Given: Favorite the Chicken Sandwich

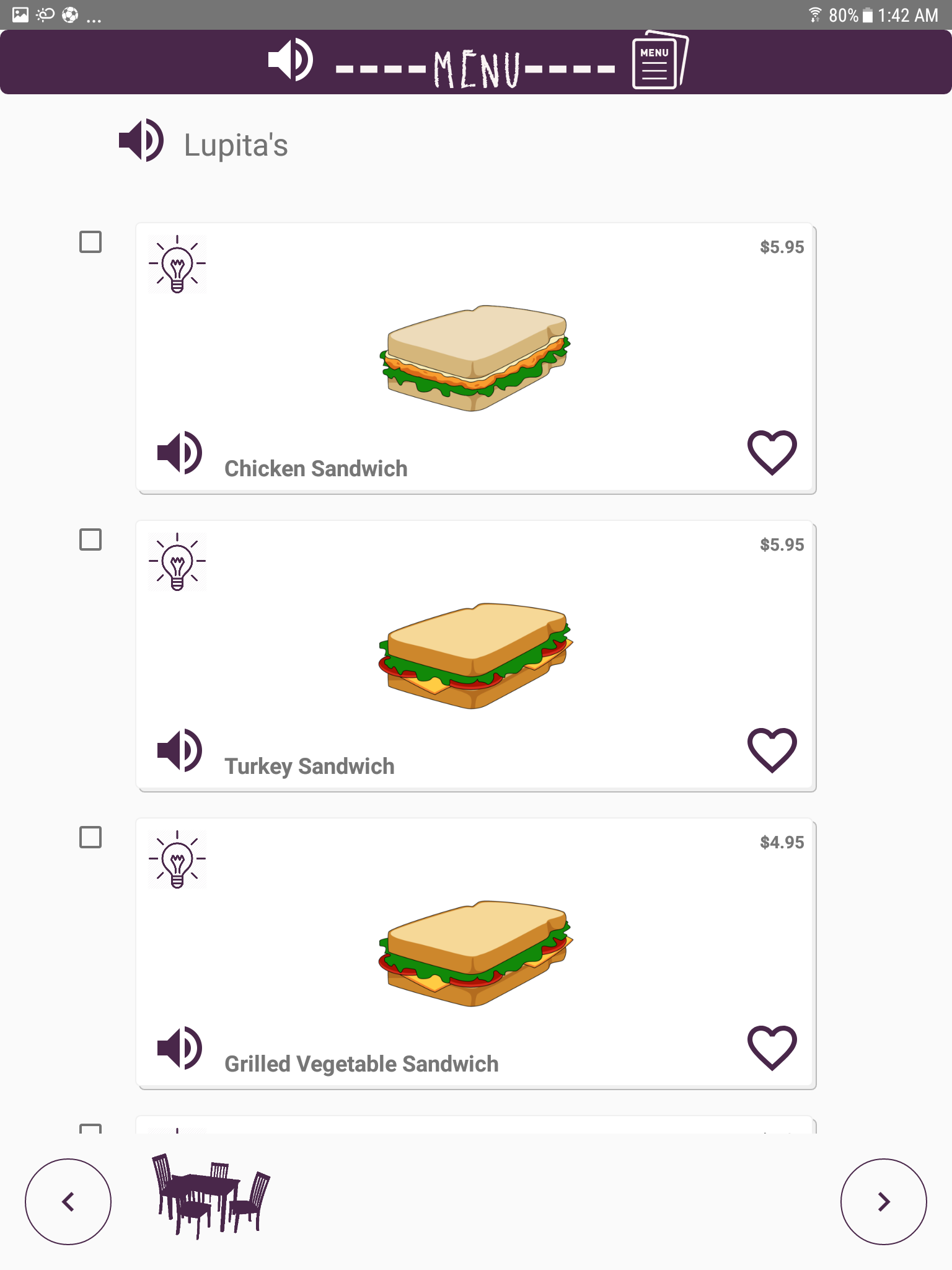Looking at the screenshot, I should click(x=772, y=453).
